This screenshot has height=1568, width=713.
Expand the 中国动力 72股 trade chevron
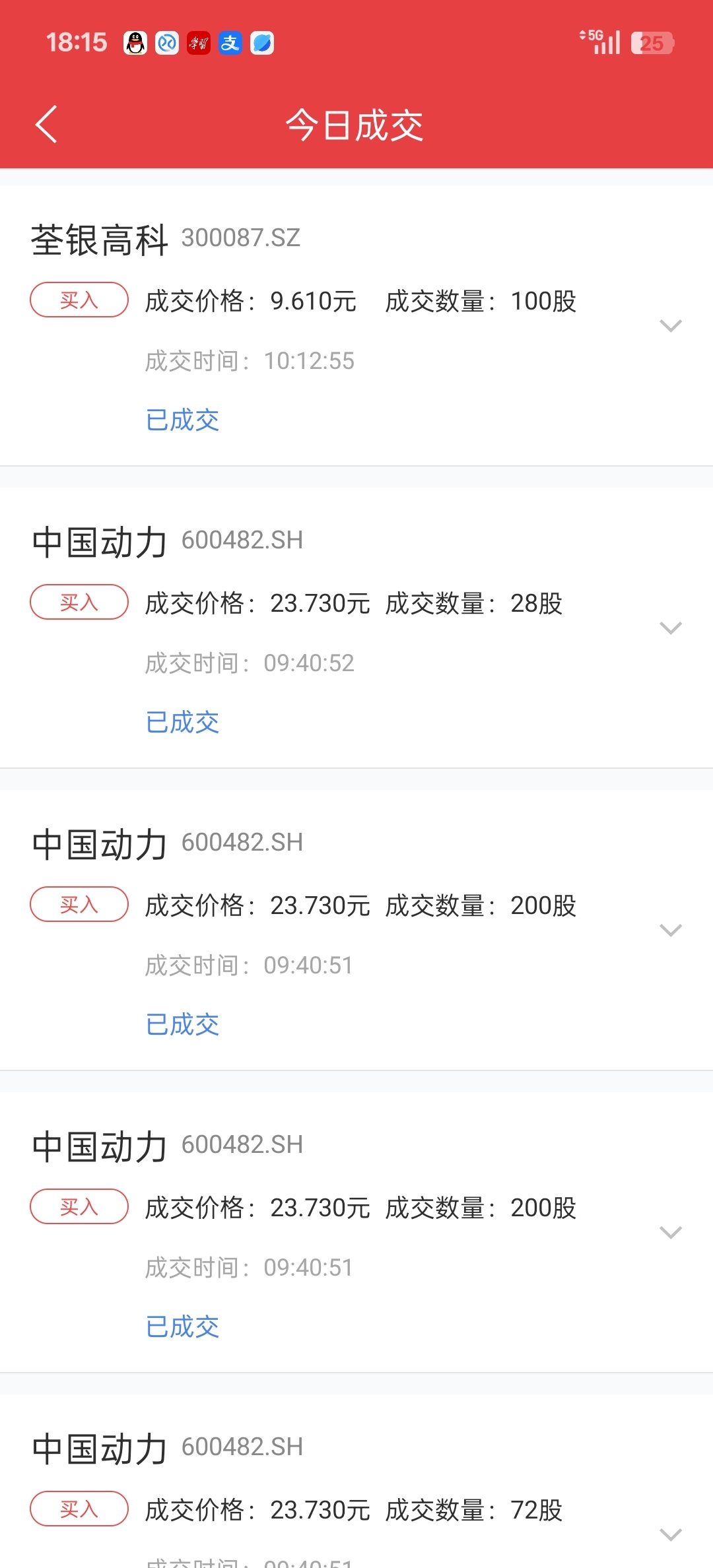670,1534
